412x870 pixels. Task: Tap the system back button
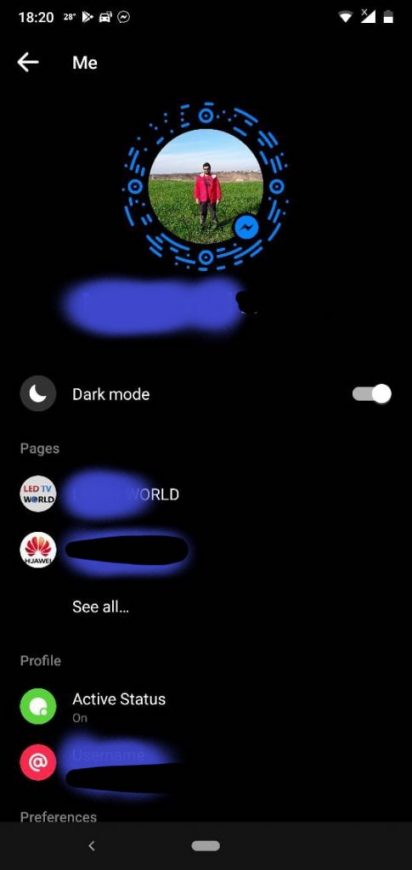pyautogui.click(x=92, y=846)
